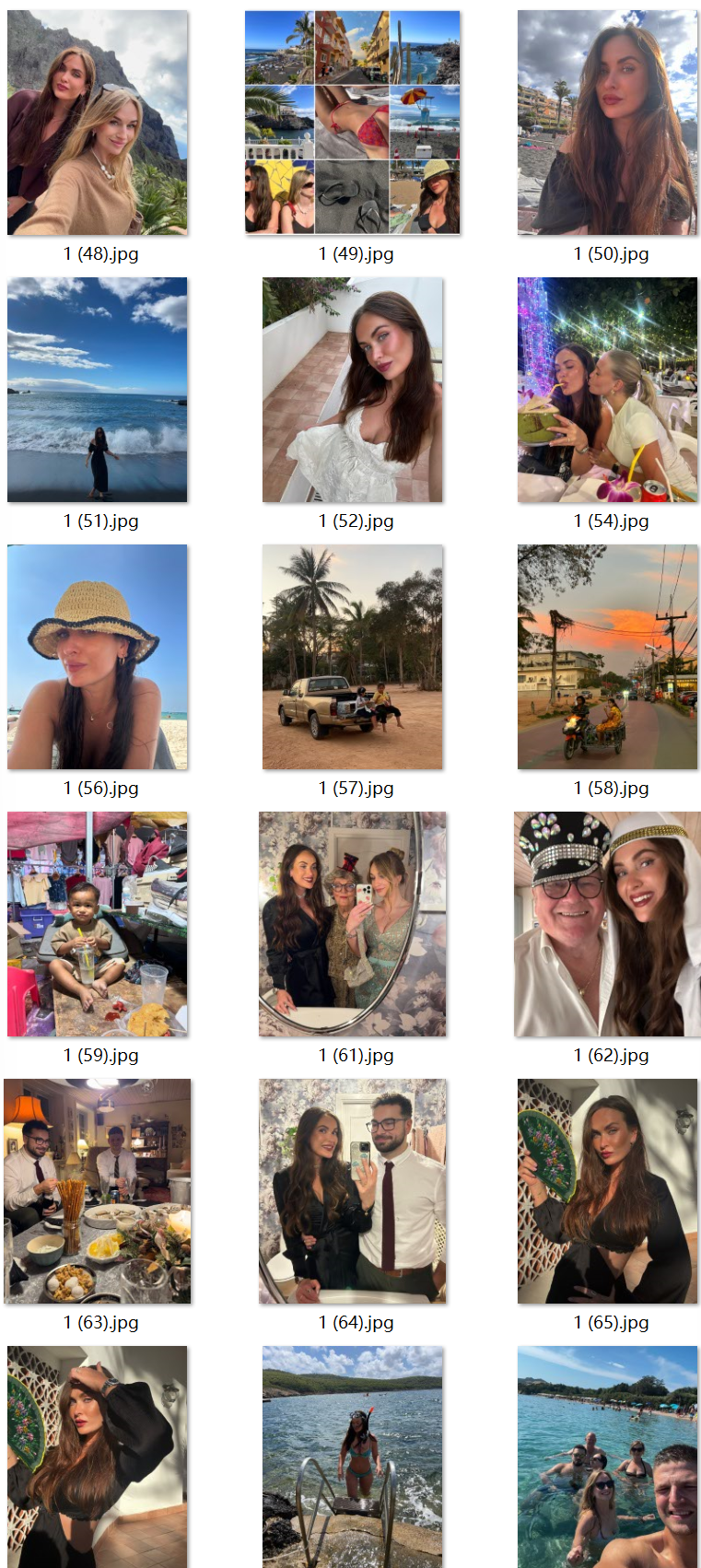
Task: View the sunset street photo 1 (58).jpg
Action: click(608, 657)
